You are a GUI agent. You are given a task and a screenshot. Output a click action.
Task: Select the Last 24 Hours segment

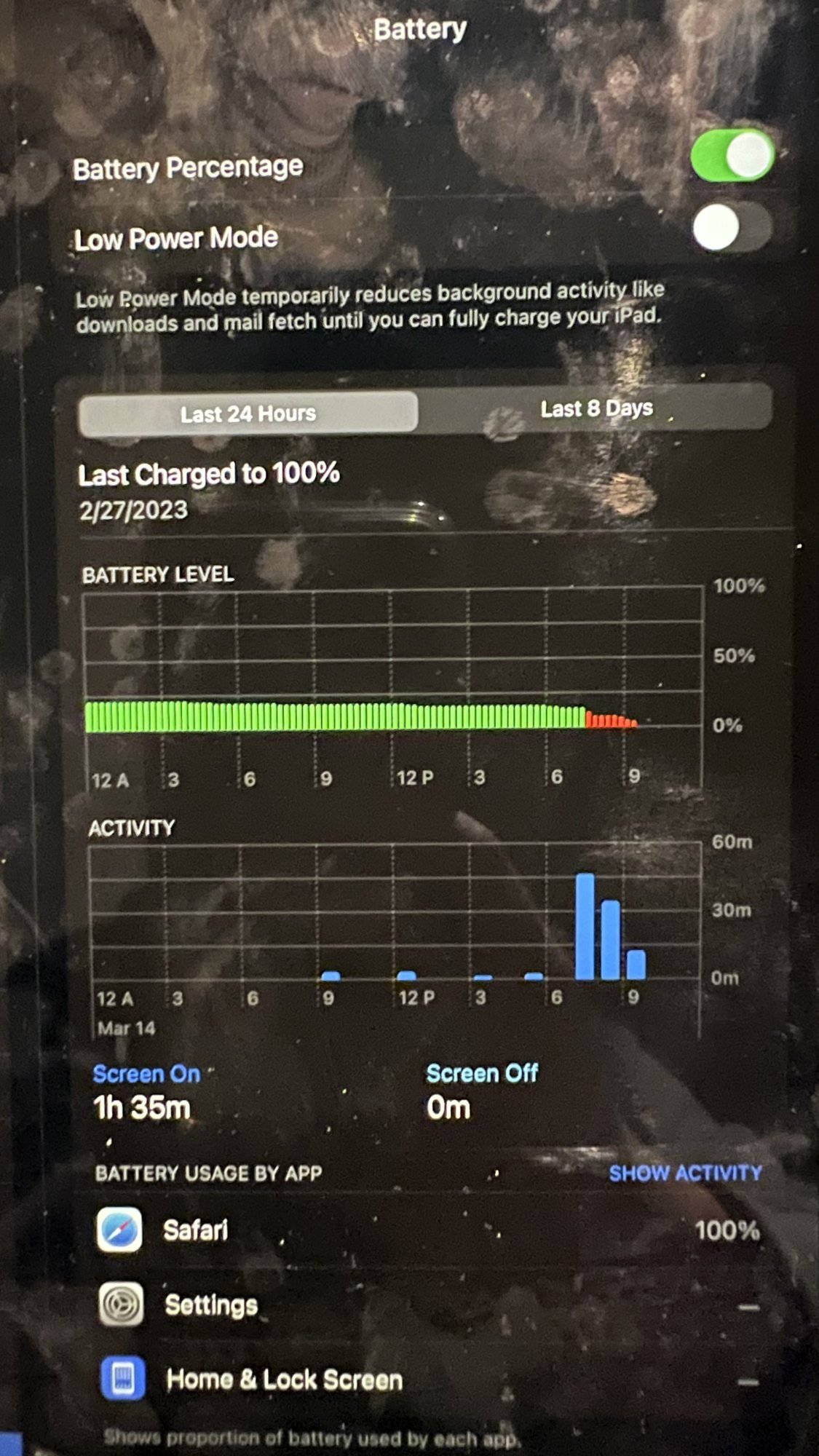pos(248,414)
